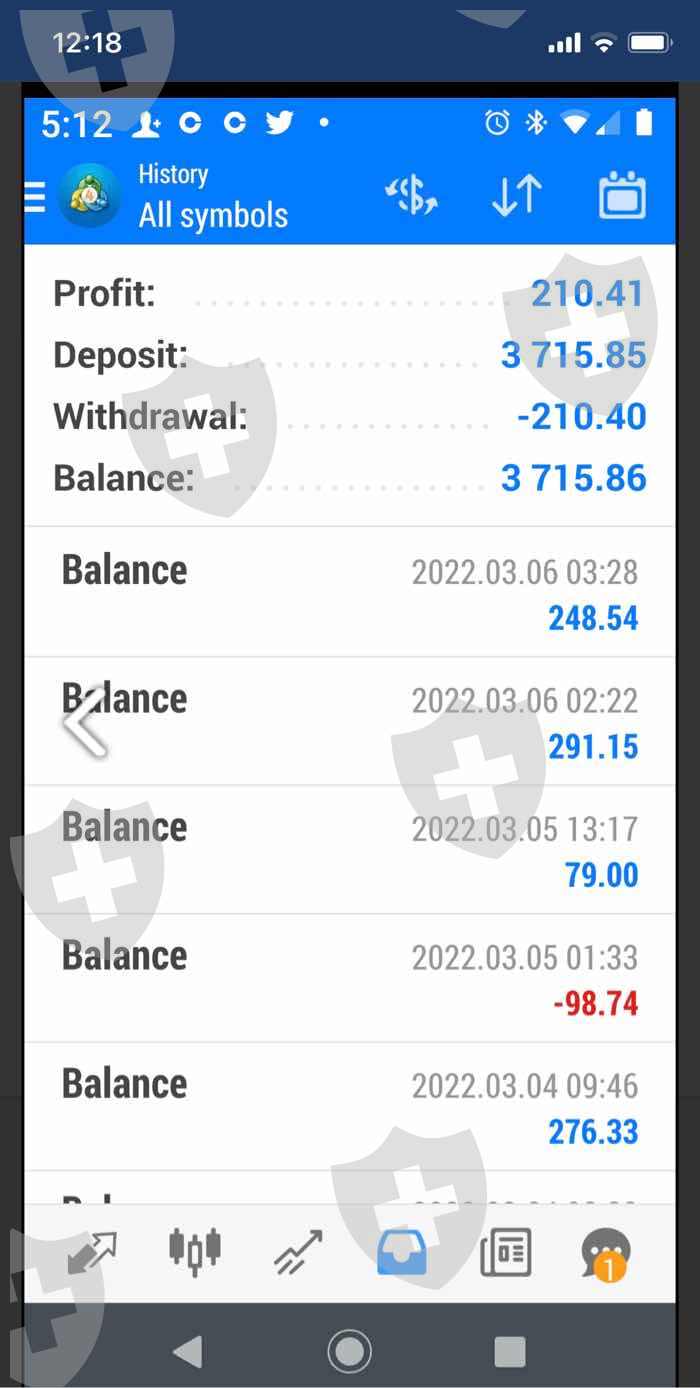Go to the previous image arrow
Image resolution: width=700 pixels, height=1388 pixels.
[86, 722]
